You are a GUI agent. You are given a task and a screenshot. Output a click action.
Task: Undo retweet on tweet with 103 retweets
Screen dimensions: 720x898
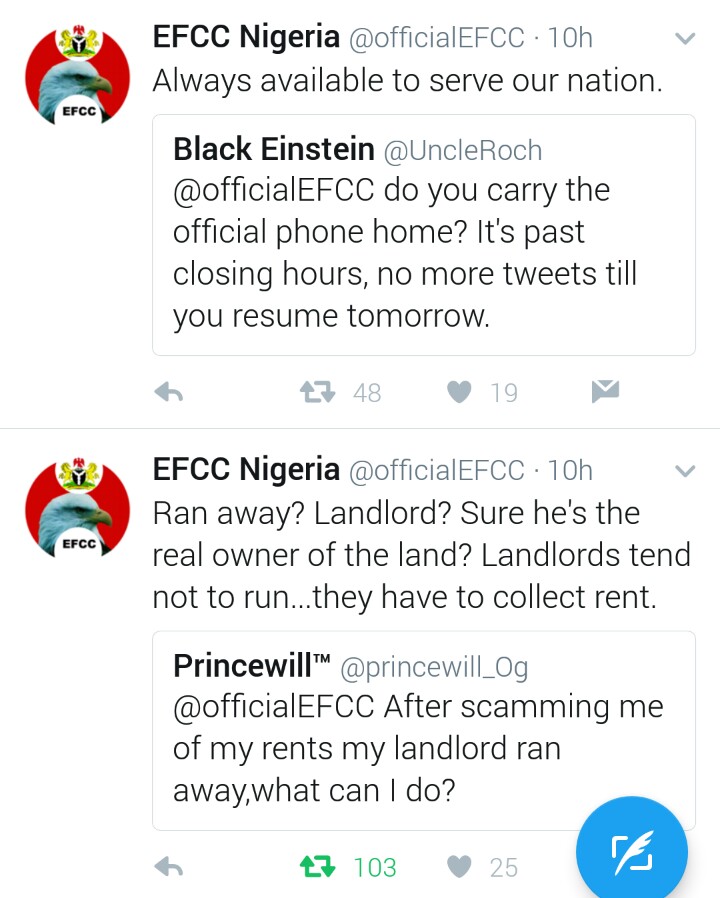coord(318,866)
